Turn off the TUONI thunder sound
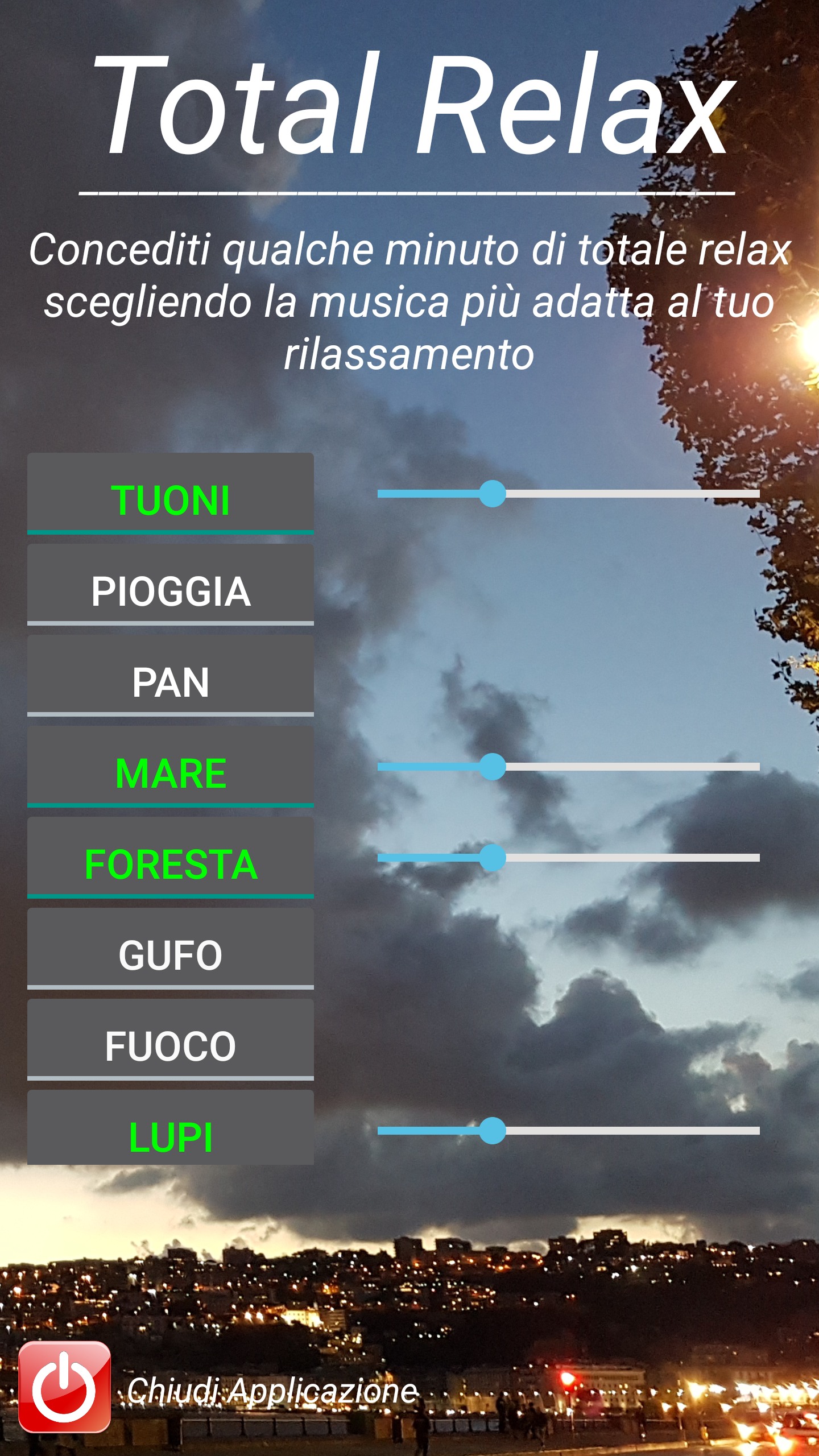The height and width of the screenshot is (1456, 819). 171,494
